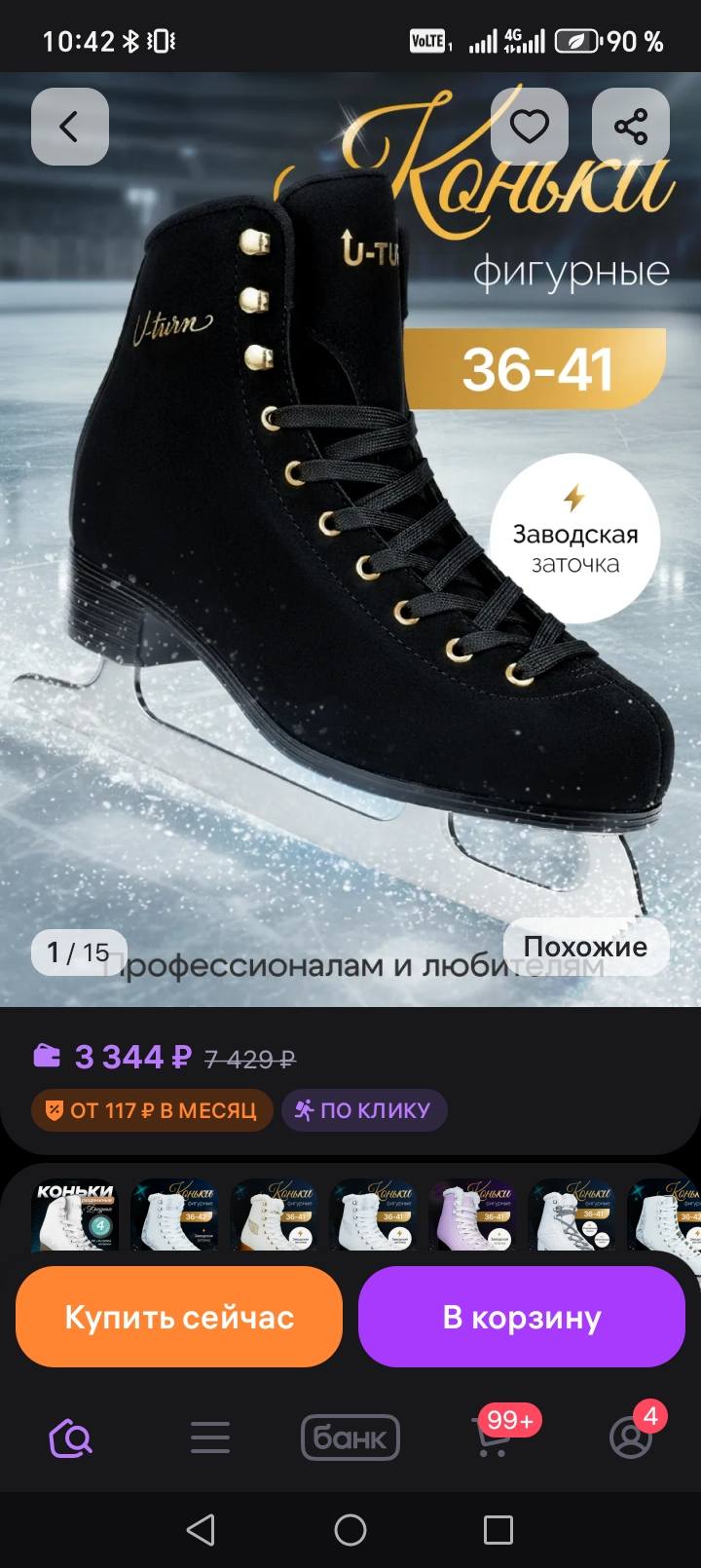
Task: Go back using the top-left arrow
Action: [x=69, y=127]
